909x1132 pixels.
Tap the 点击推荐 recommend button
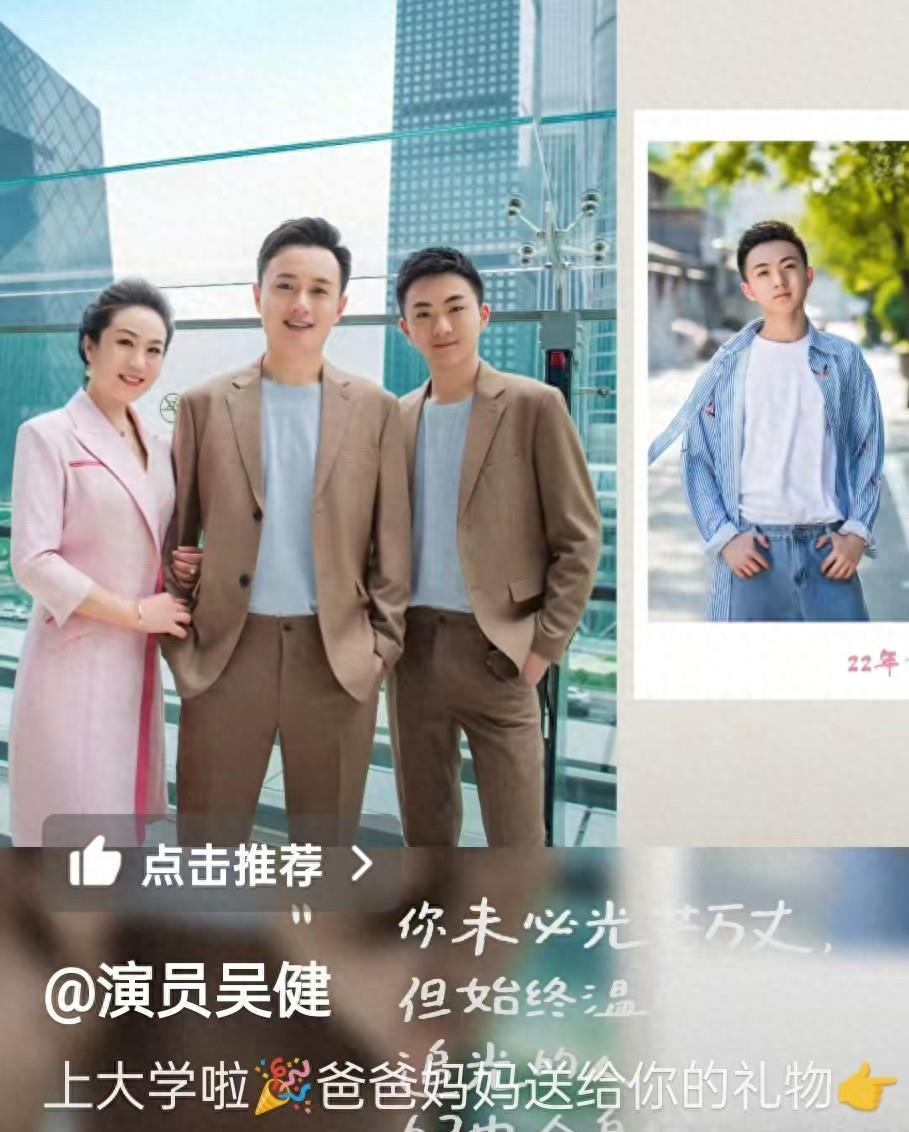point(221,865)
